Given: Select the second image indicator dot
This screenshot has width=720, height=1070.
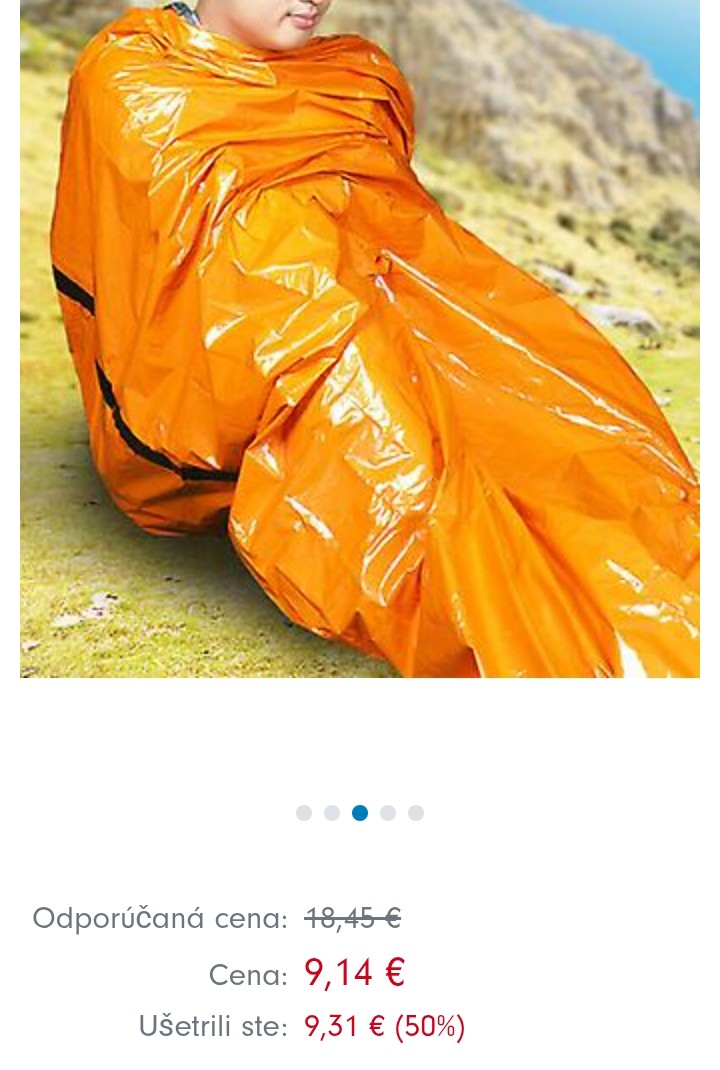Looking at the screenshot, I should coord(332,813).
